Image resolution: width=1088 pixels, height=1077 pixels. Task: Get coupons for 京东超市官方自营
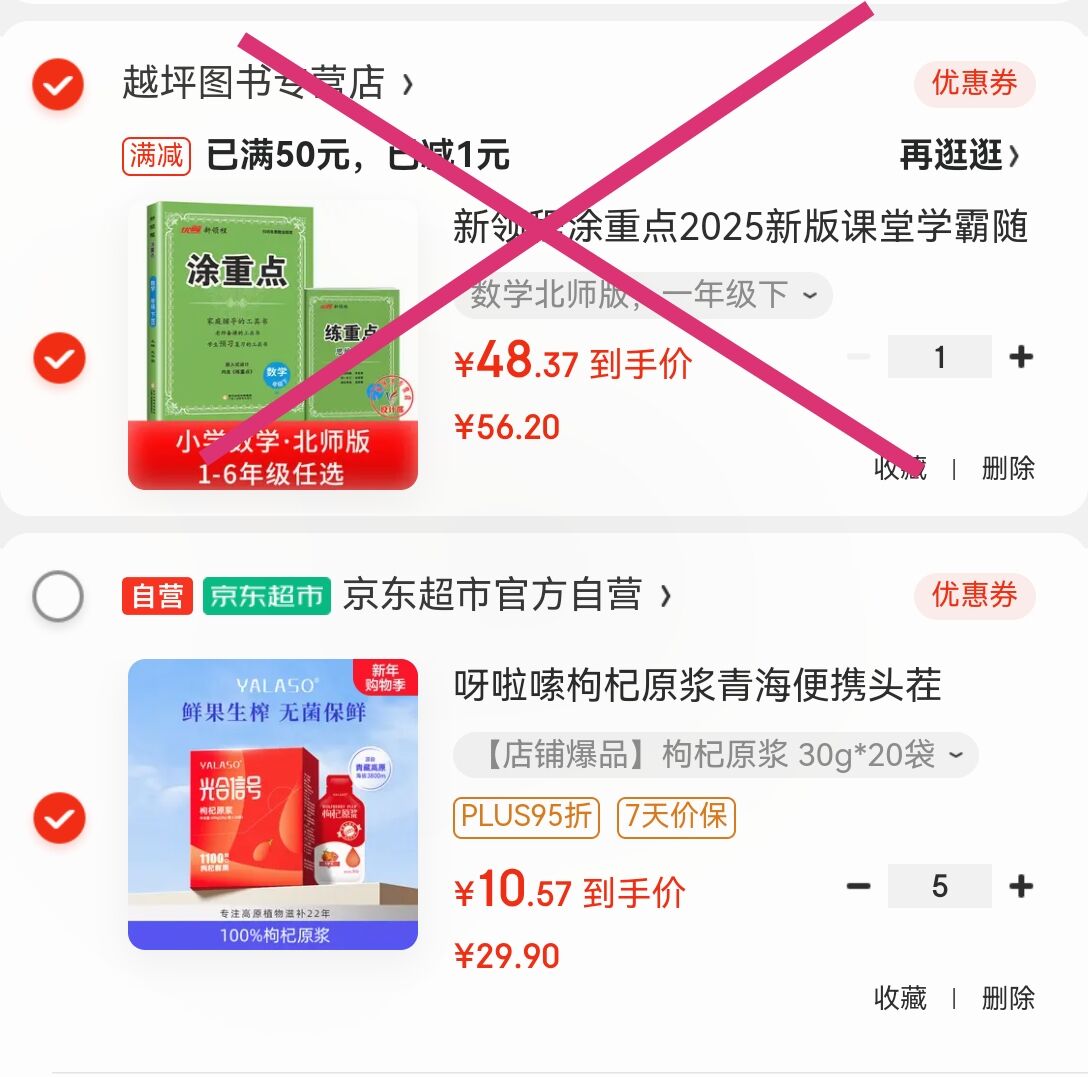(974, 595)
